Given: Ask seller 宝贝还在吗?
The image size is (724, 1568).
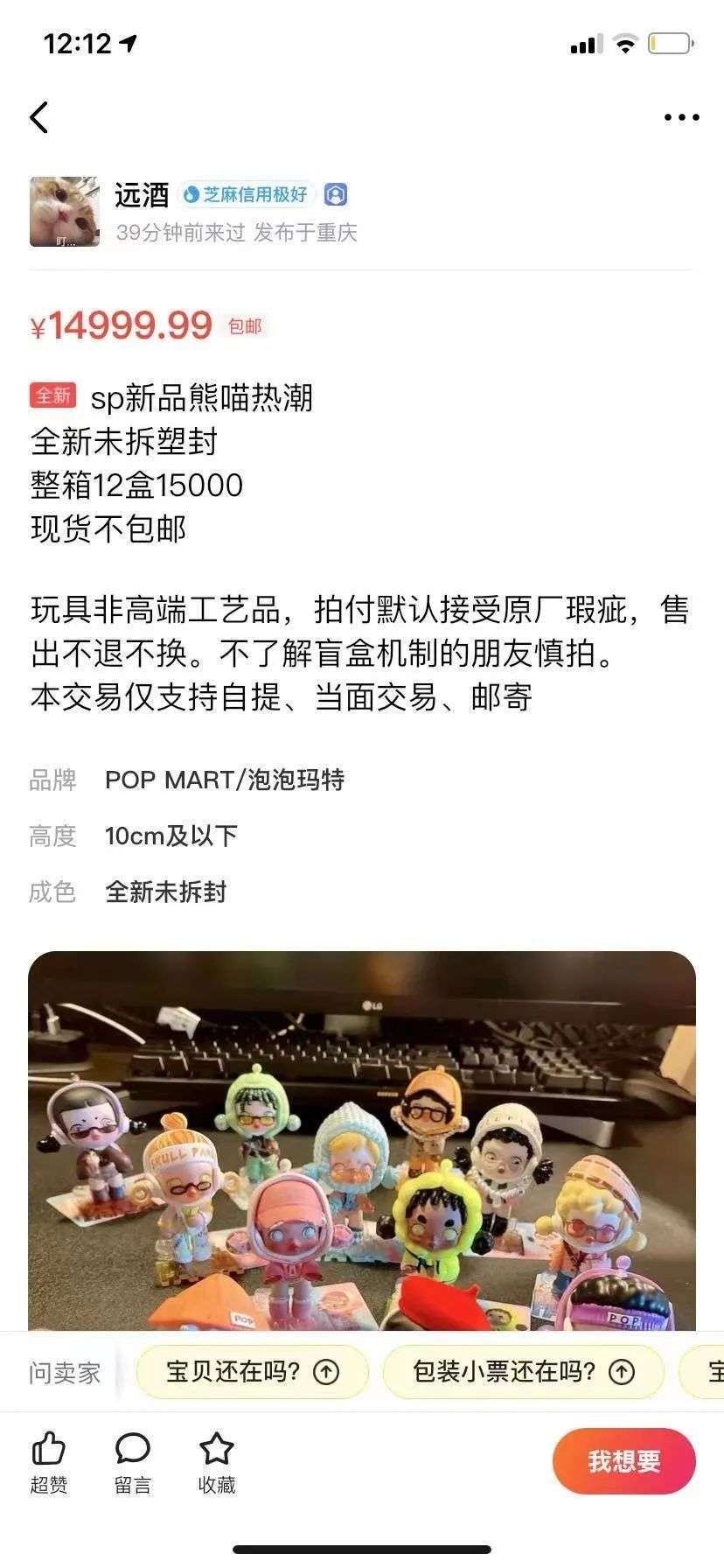Looking at the screenshot, I should pos(252,1371).
